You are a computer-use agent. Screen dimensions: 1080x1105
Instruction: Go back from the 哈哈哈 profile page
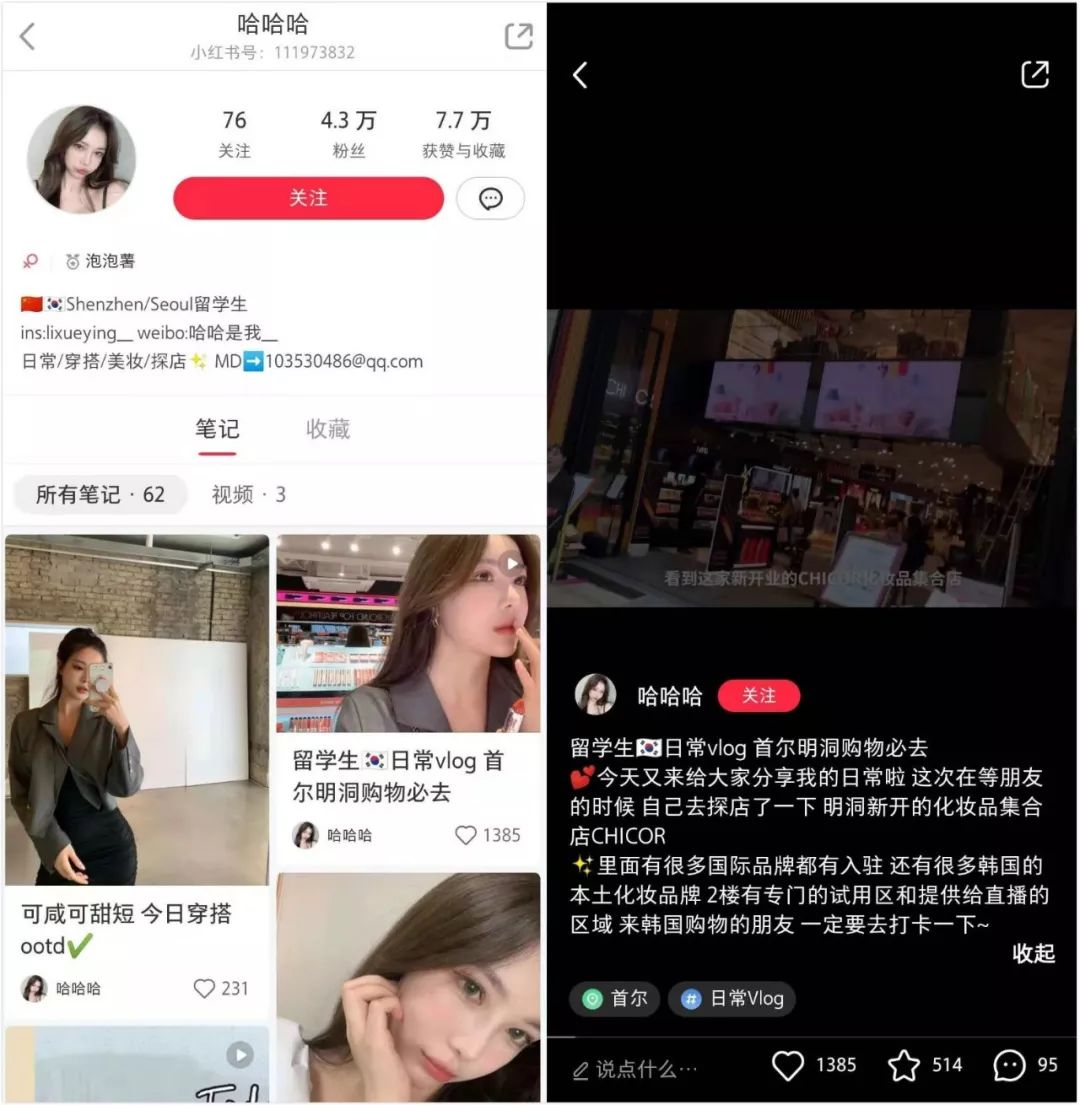pyautogui.click(x=28, y=36)
